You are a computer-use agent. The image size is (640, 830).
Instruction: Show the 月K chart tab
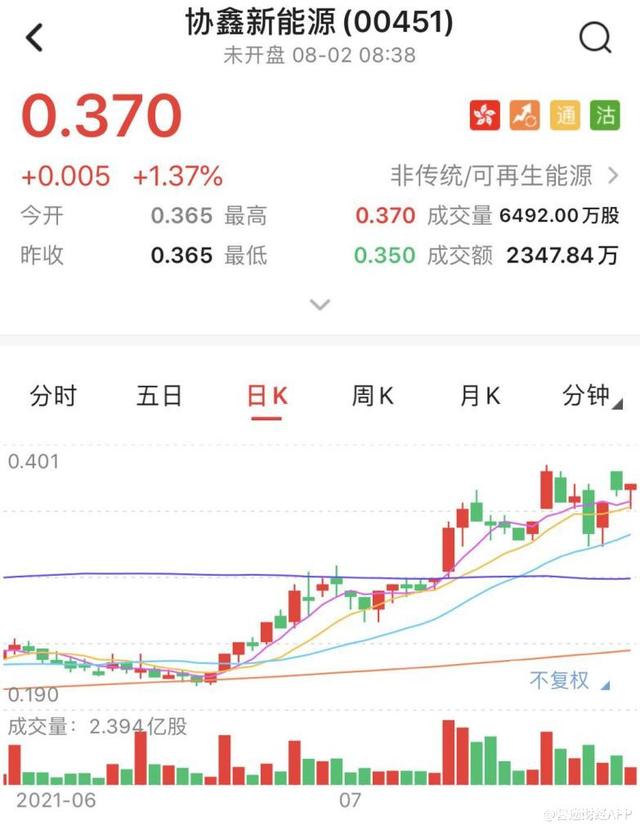480,396
